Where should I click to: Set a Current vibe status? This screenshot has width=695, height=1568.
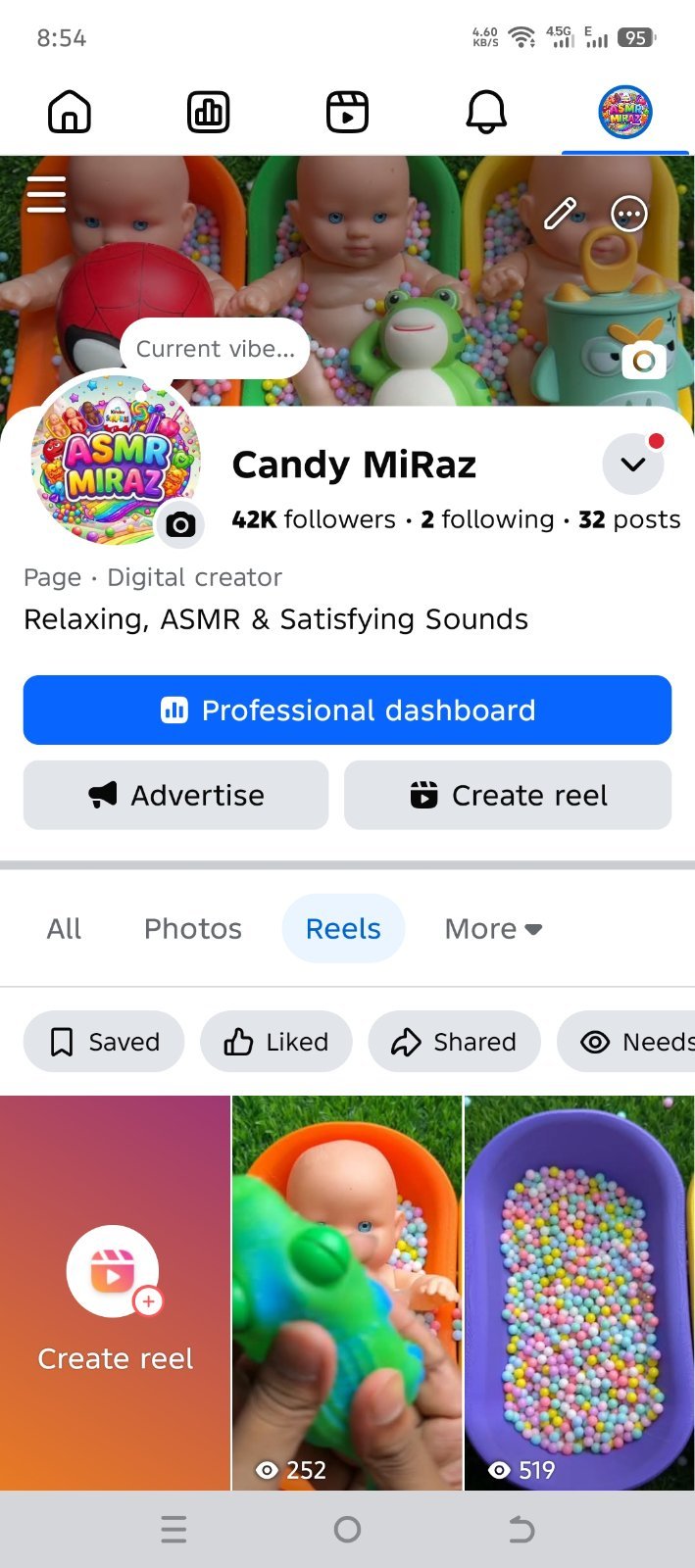point(215,349)
